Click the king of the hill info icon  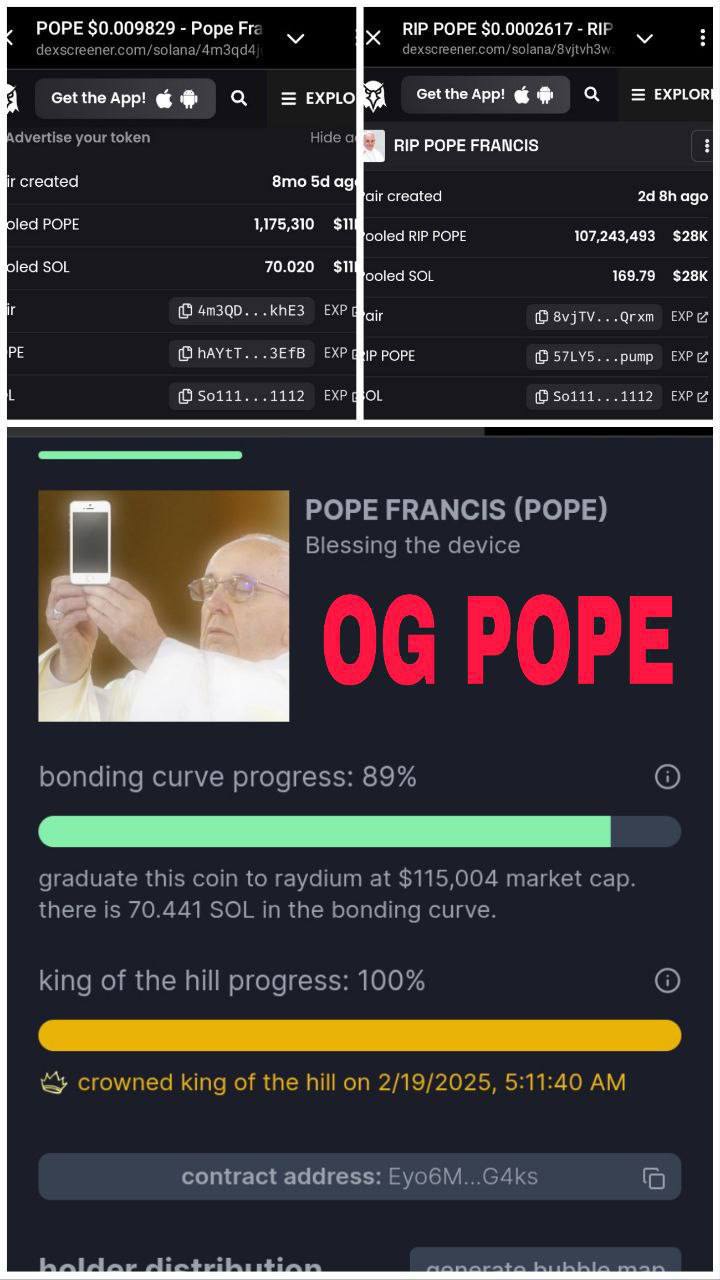click(666, 981)
